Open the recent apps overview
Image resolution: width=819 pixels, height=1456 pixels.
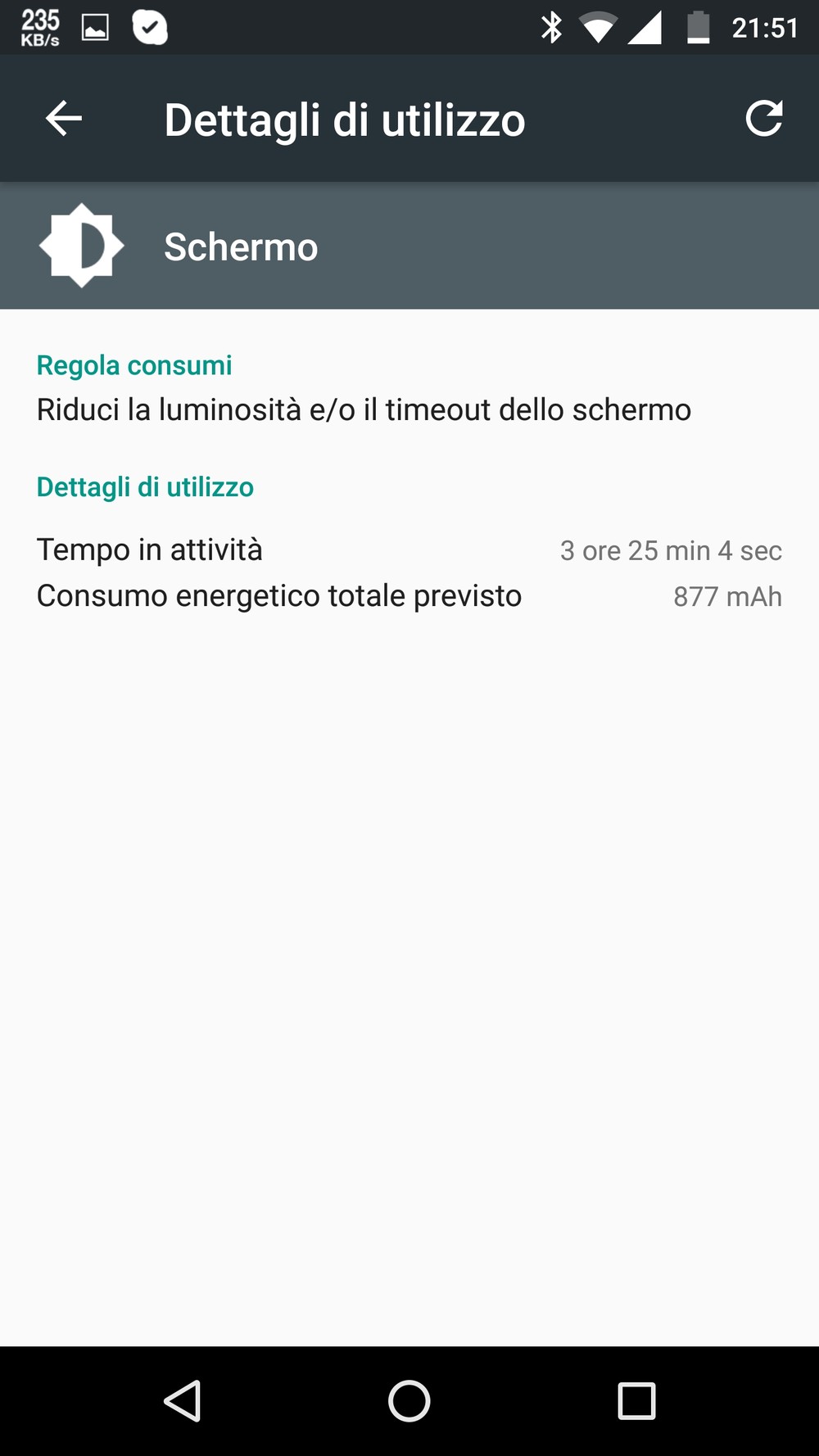[x=636, y=1400]
